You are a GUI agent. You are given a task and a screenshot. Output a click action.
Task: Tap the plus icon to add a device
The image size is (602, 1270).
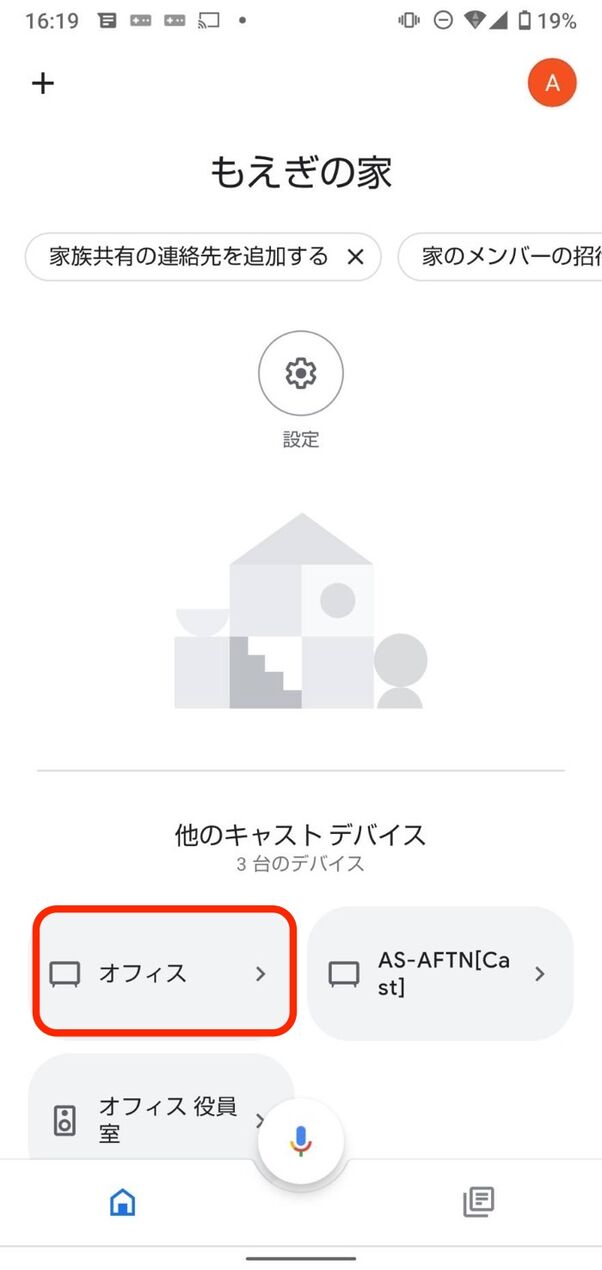coord(42,83)
